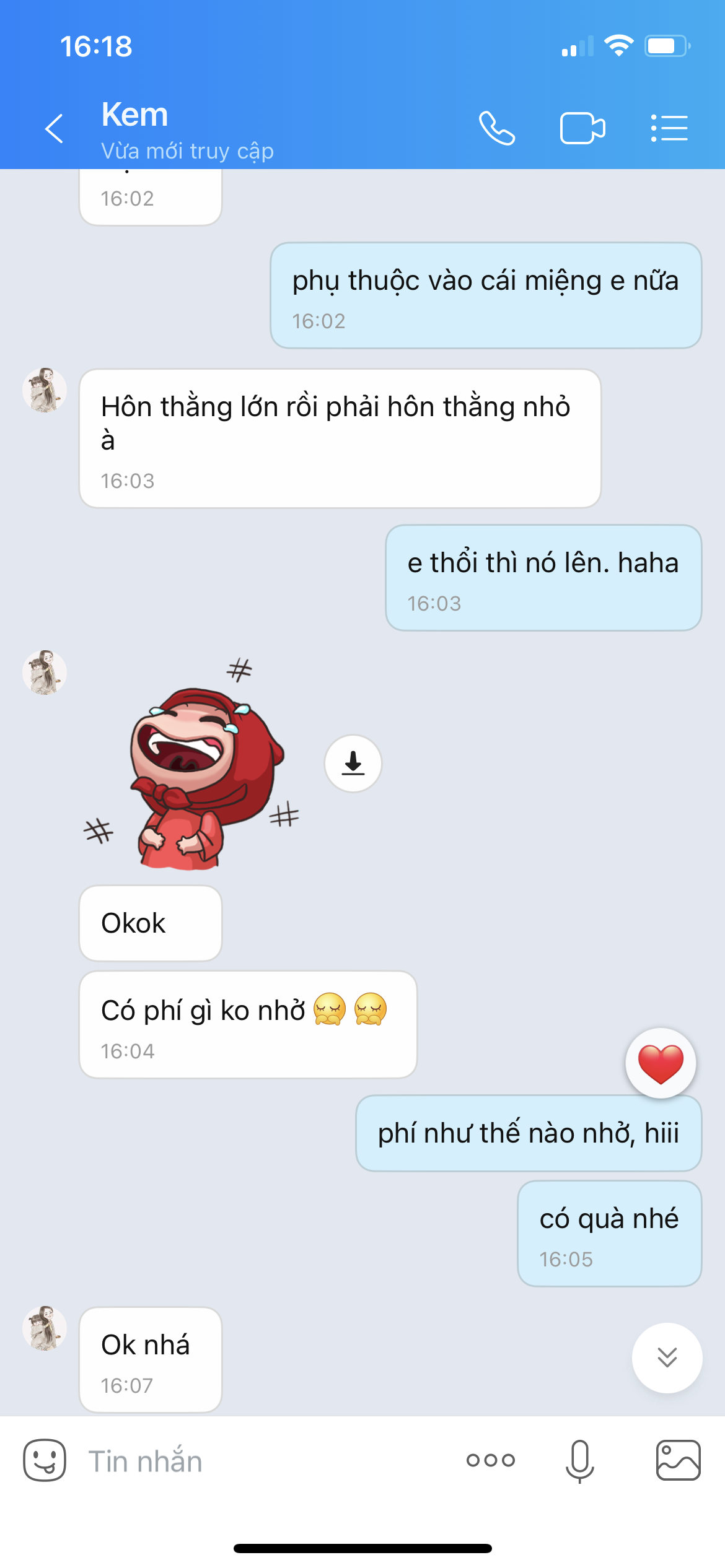Open more attachment options
The width and height of the screenshot is (725, 1568).
[491, 1460]
